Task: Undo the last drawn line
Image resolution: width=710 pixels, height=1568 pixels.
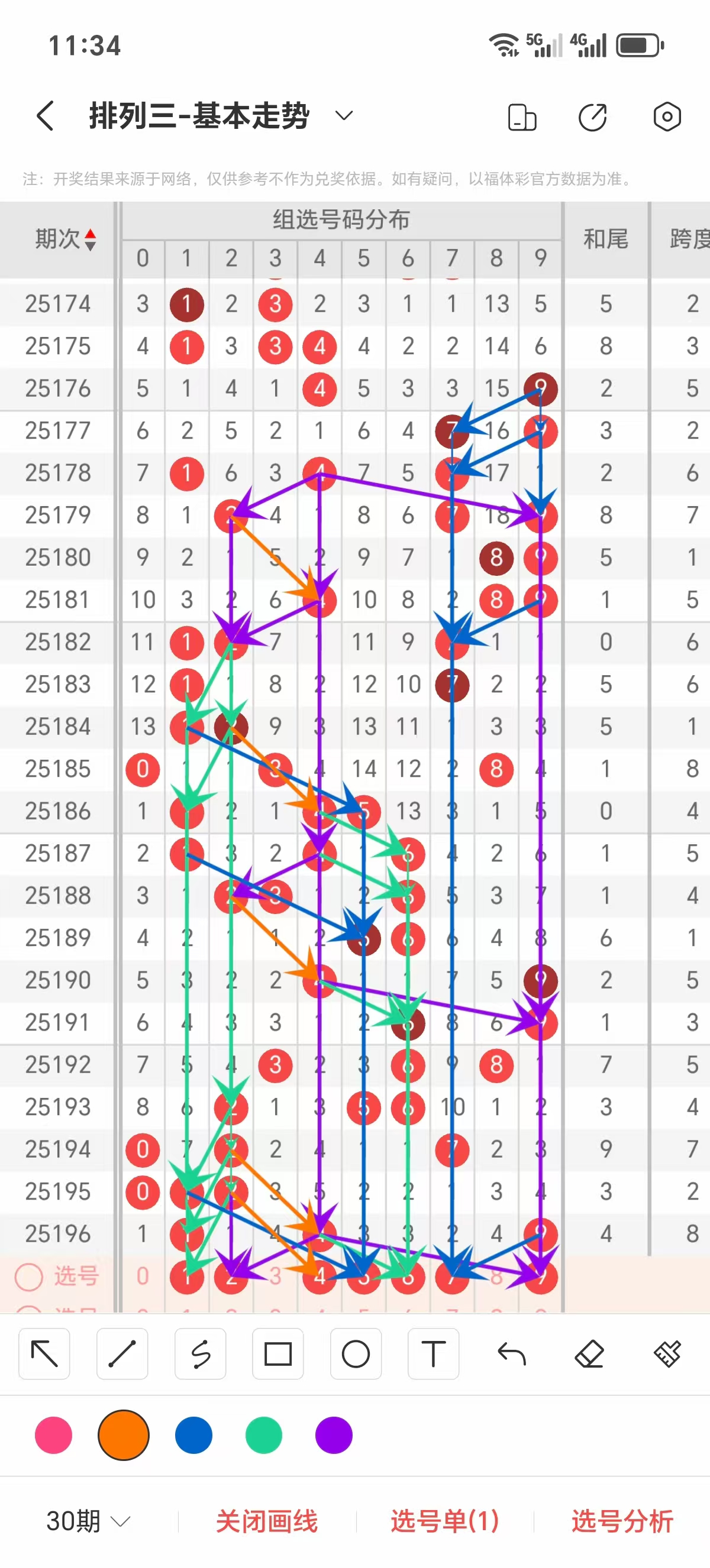Action: tap(511, 1354)
